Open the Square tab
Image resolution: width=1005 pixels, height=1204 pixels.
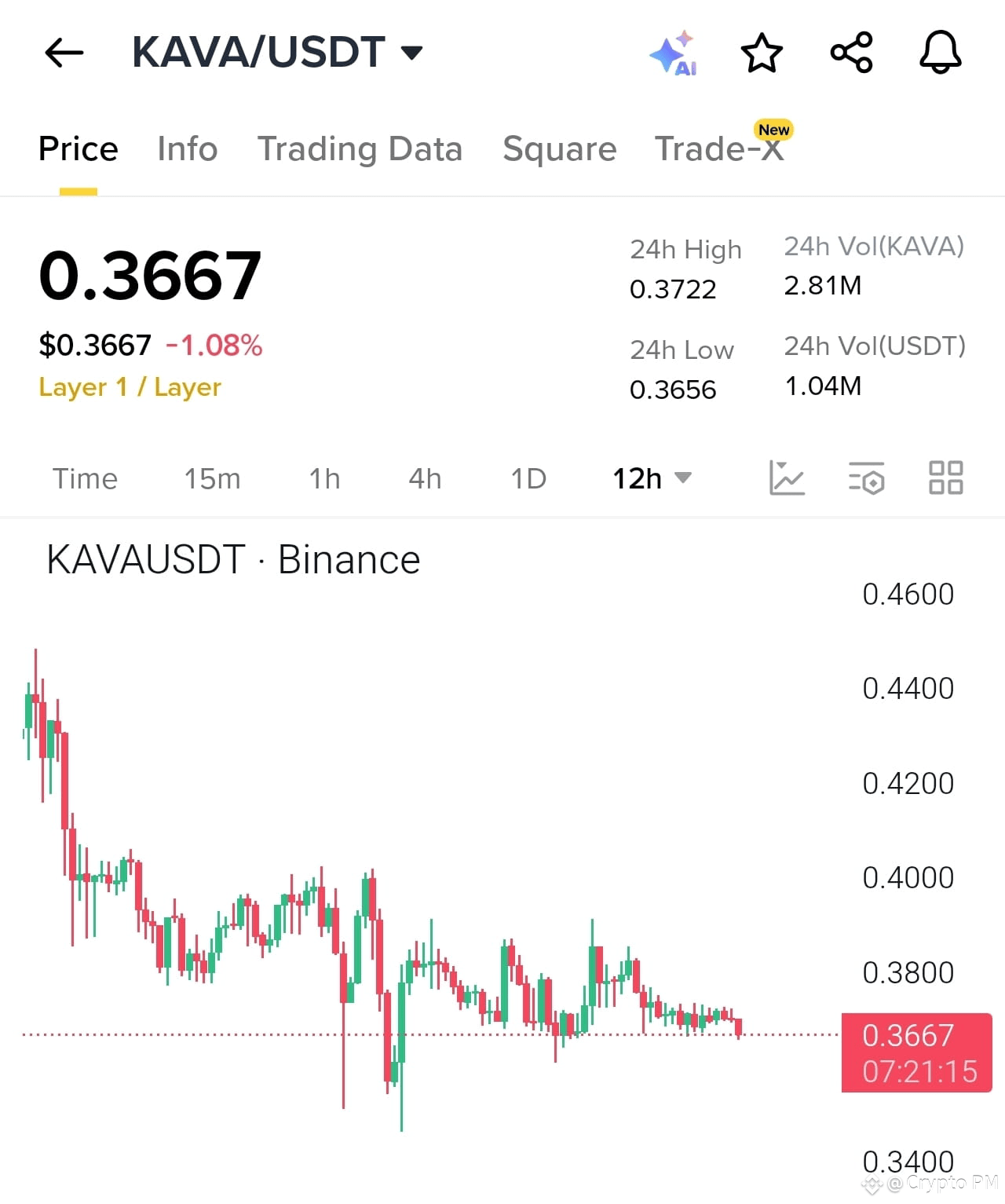pyautogui.click(x=559, y=149)
